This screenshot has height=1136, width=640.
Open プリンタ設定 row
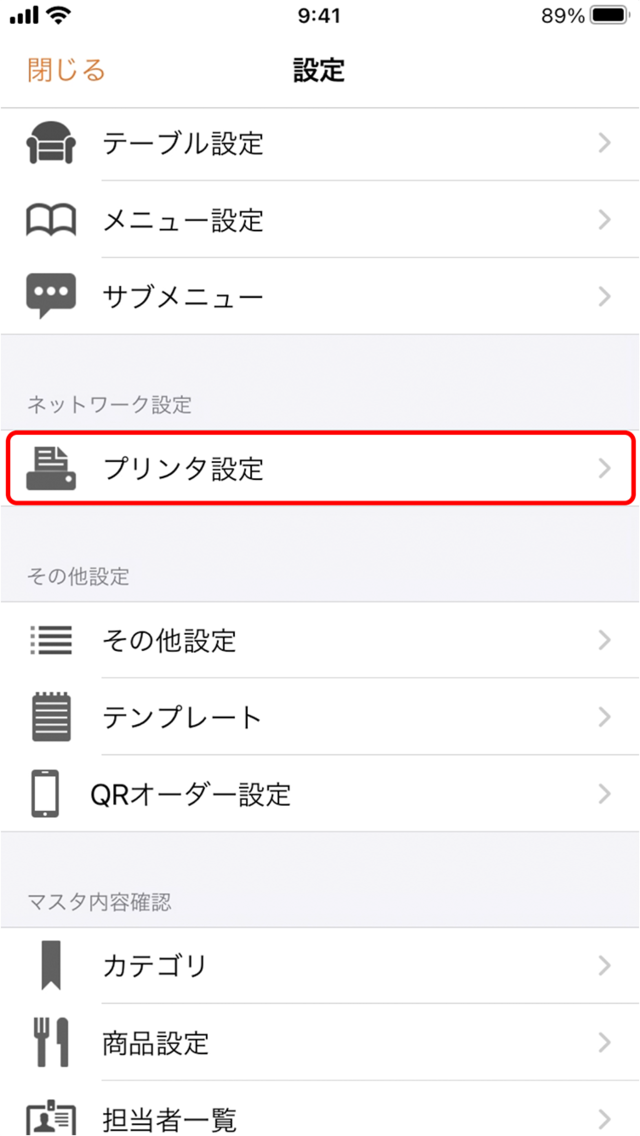pyautogui.click(x=320, y=468)
